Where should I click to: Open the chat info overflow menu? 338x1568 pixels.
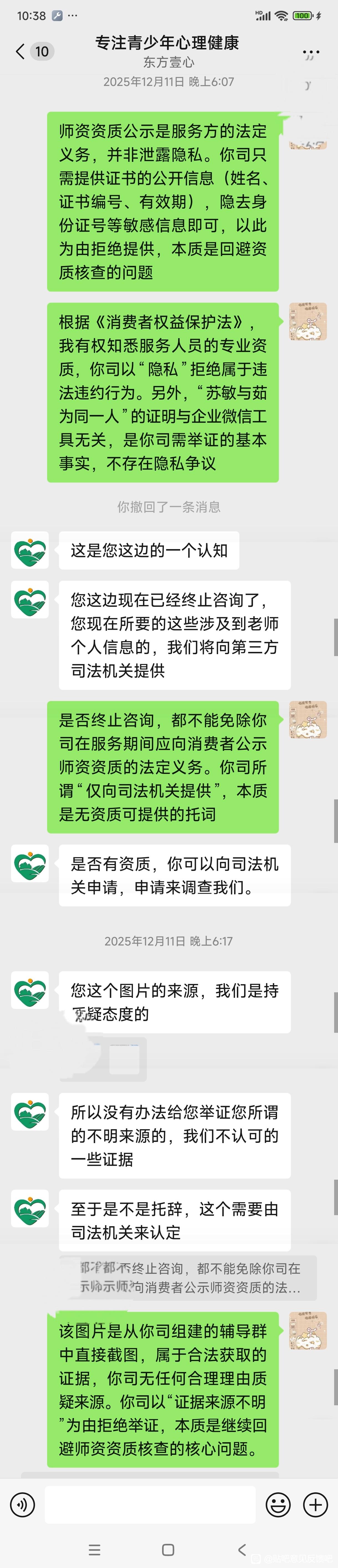pos(311,53)
